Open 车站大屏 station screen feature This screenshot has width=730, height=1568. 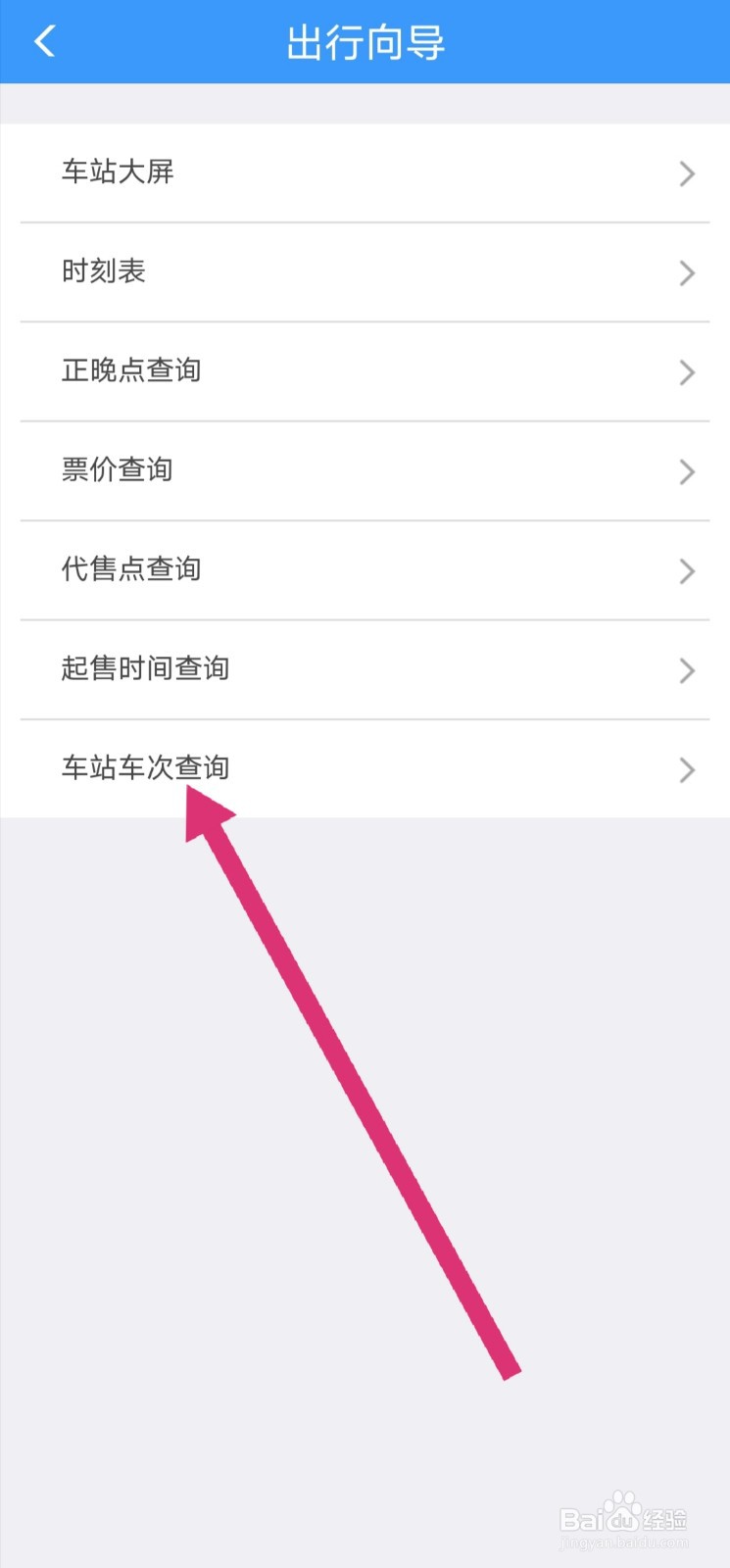tap(119, 172)
